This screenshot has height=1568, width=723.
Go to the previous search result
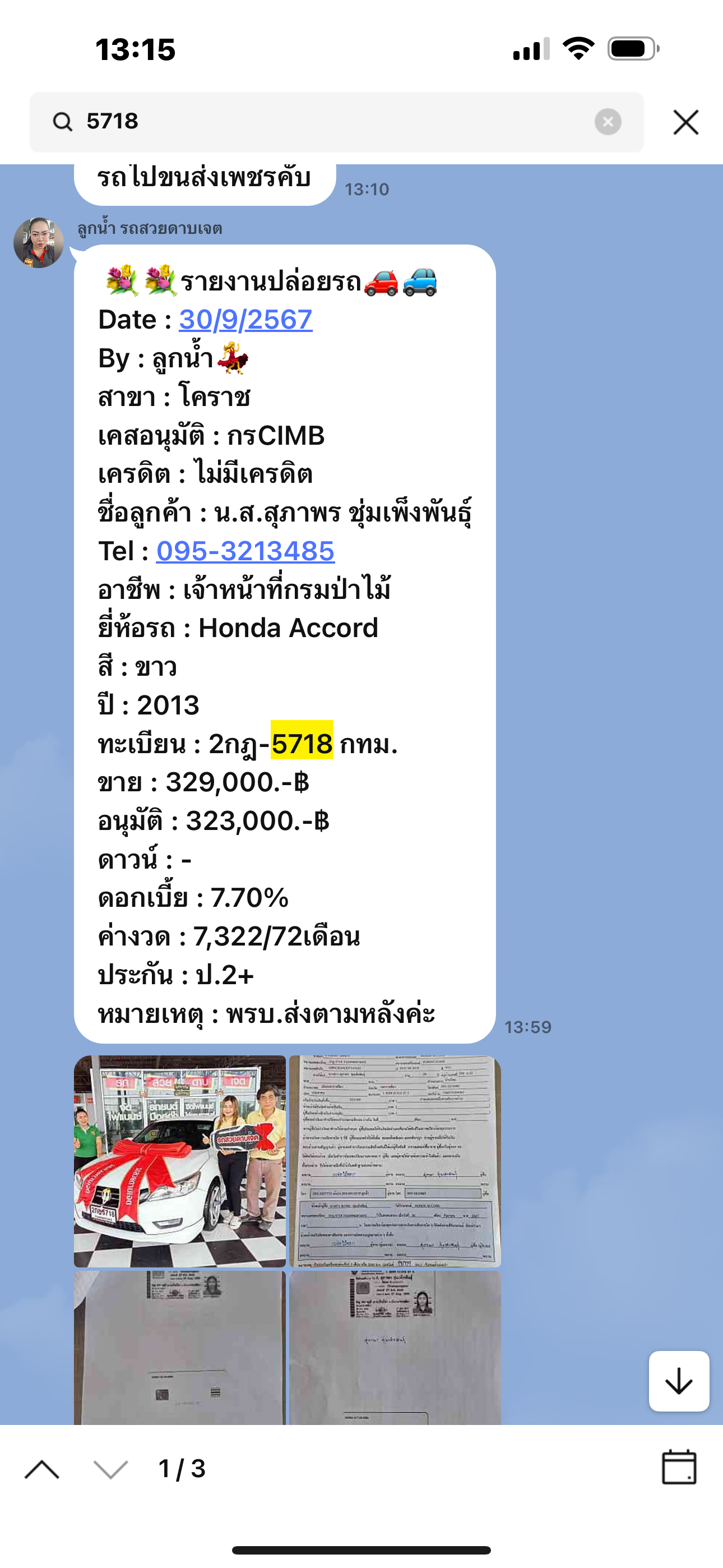42,1469
